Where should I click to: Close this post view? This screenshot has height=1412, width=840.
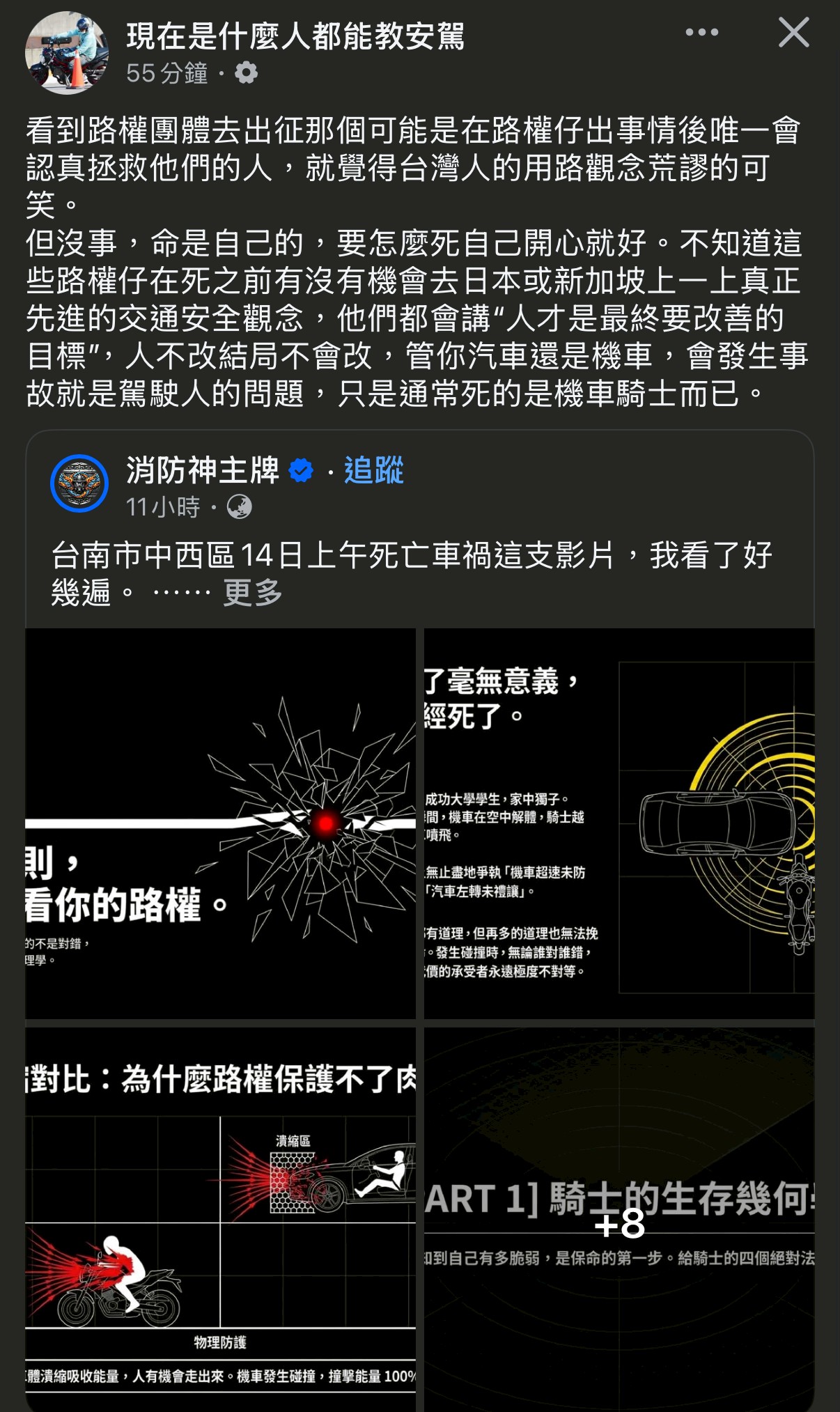(793, 33)
